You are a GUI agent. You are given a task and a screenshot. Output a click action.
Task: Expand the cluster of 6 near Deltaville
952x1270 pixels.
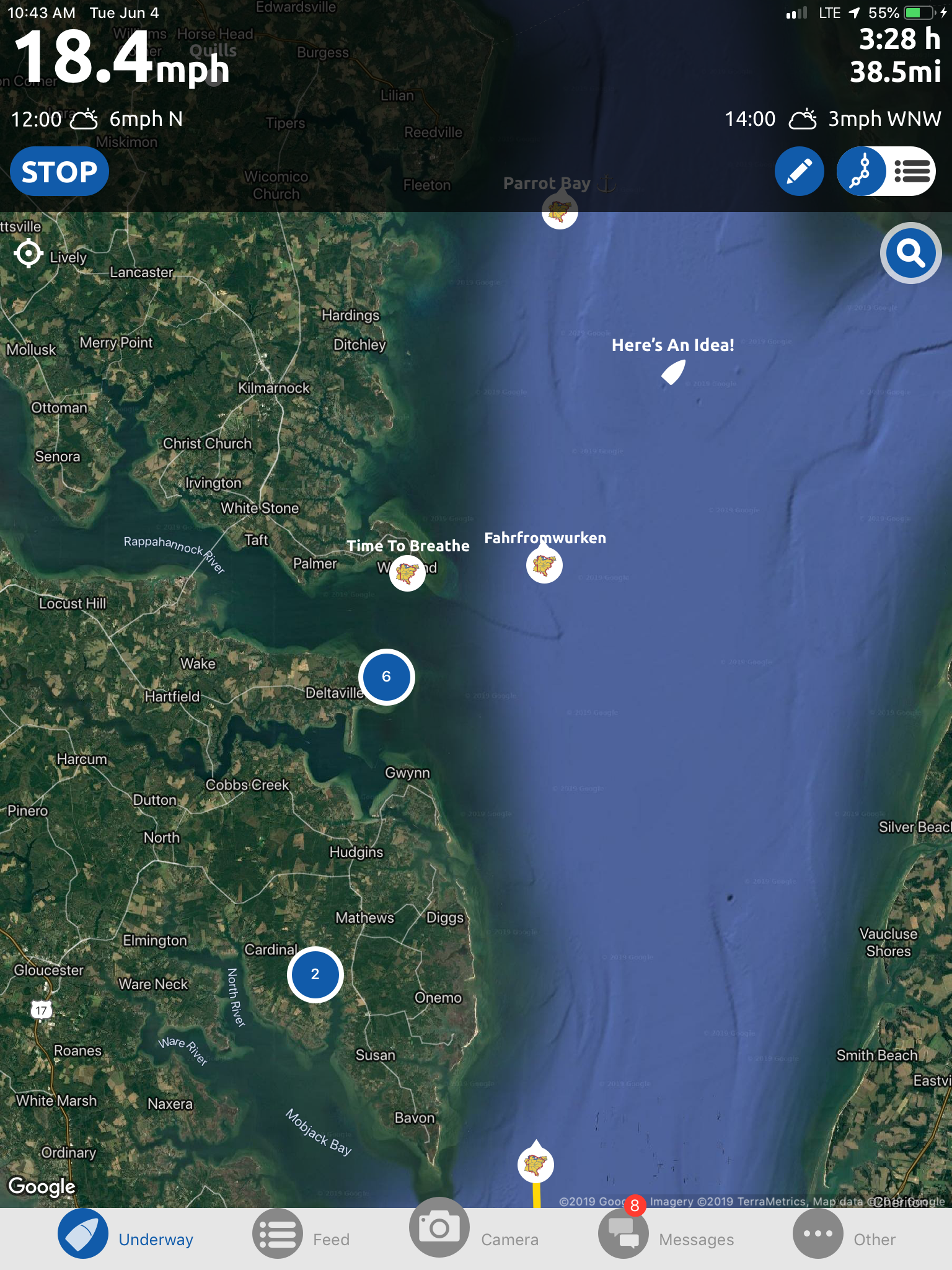pyautogui.click(x=386, y=677)
